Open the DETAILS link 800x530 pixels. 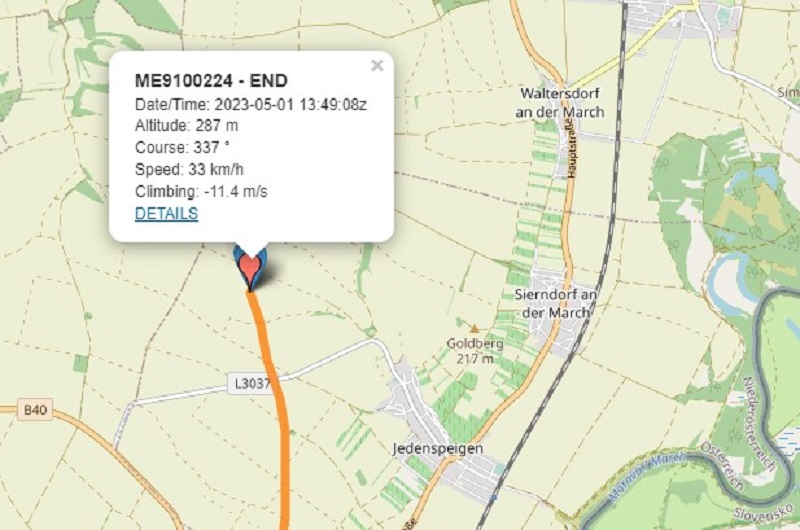(166, 213)
